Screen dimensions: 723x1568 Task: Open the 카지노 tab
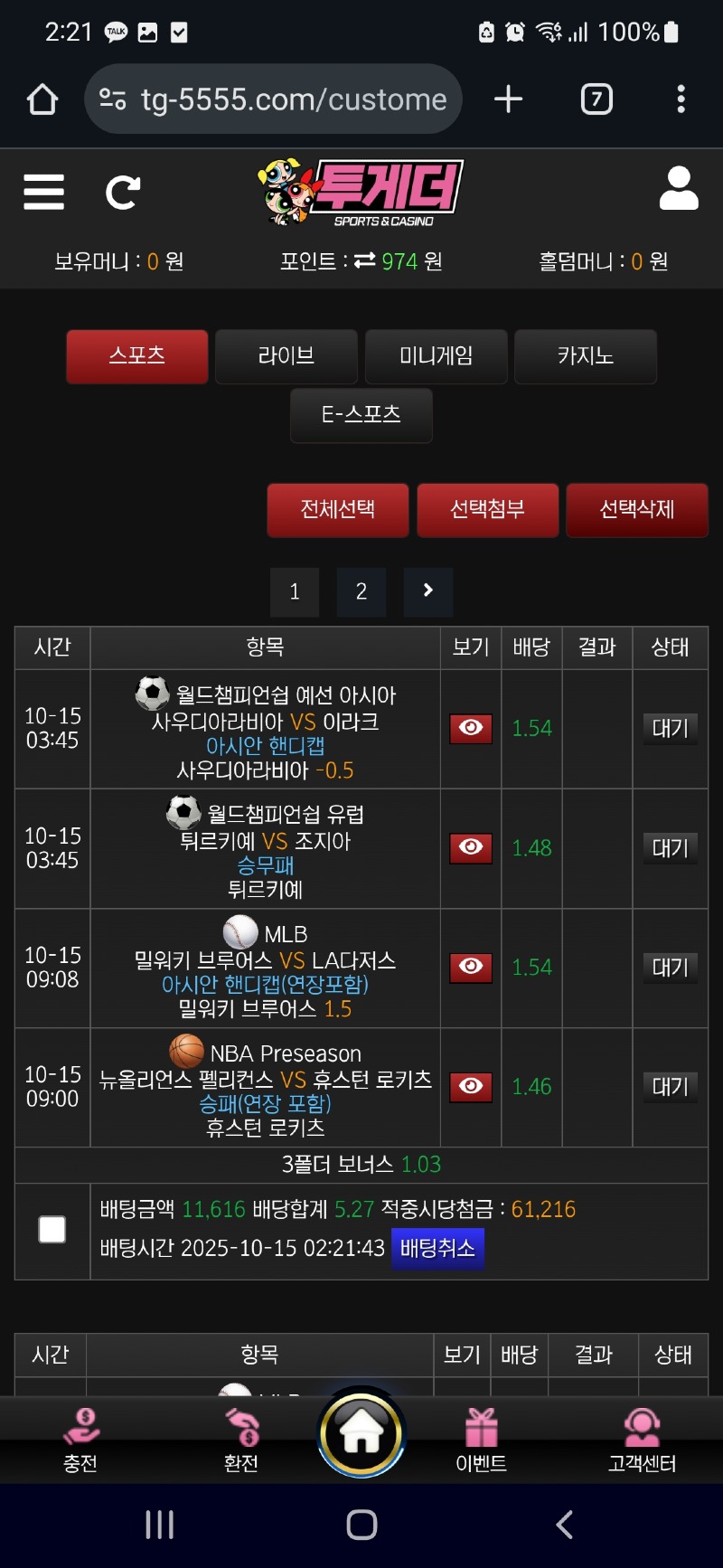point(585,356)
